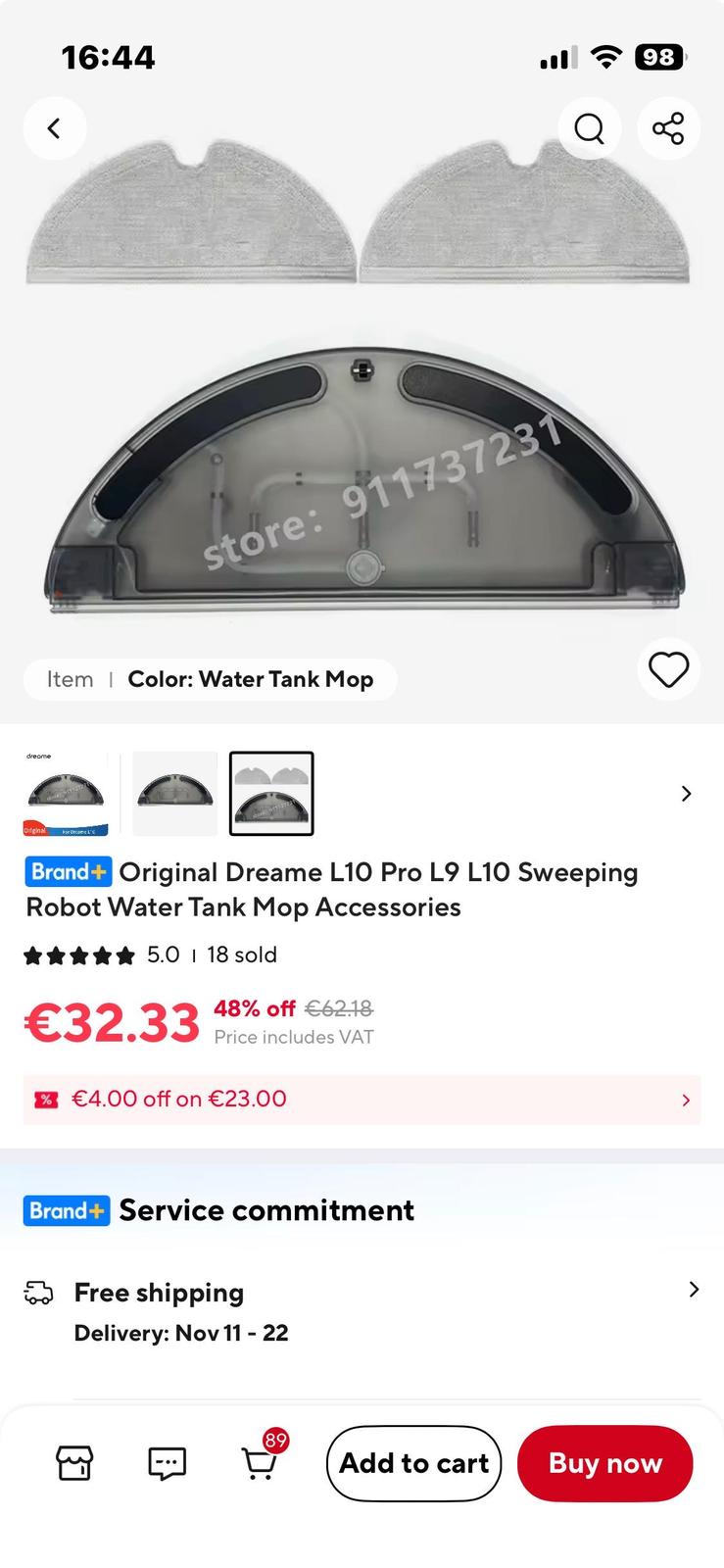This screenshot has width=724, height=1568.
Task: Add this item to wishlist with heart
Action: click(x=668, y=670)
